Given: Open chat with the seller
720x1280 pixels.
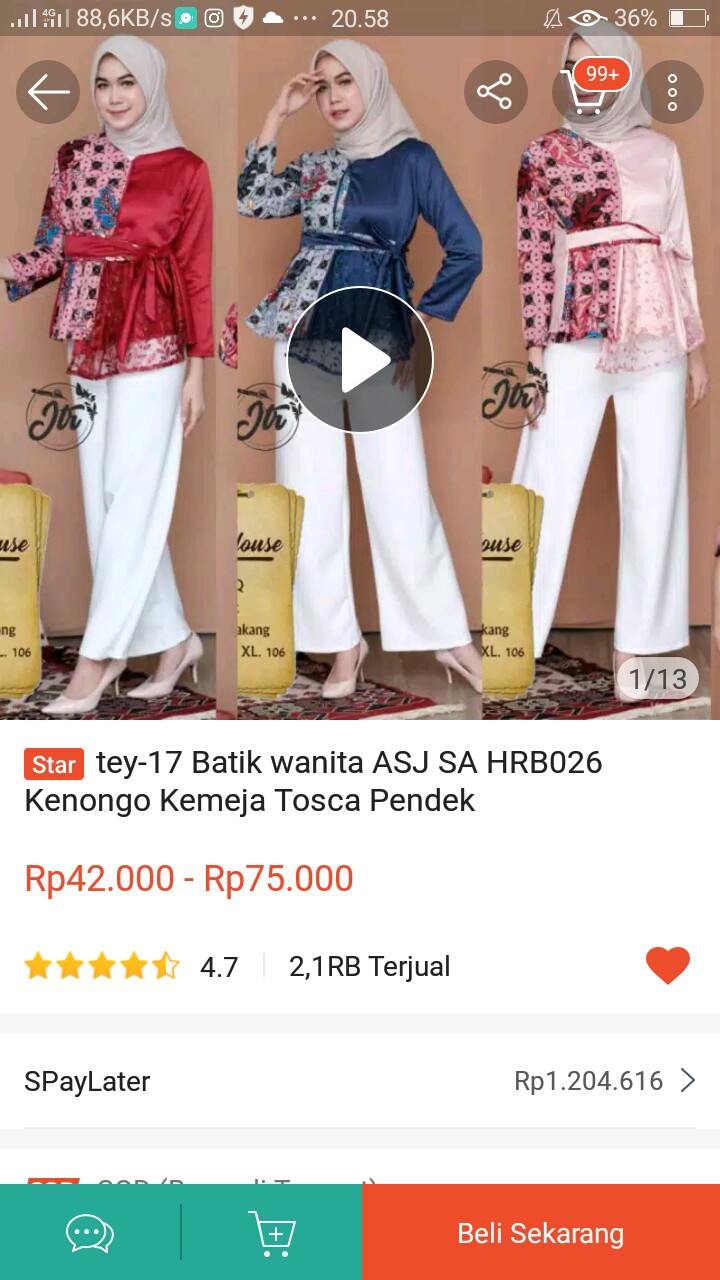Looking at the screenshot, I should pos(88,1232).
